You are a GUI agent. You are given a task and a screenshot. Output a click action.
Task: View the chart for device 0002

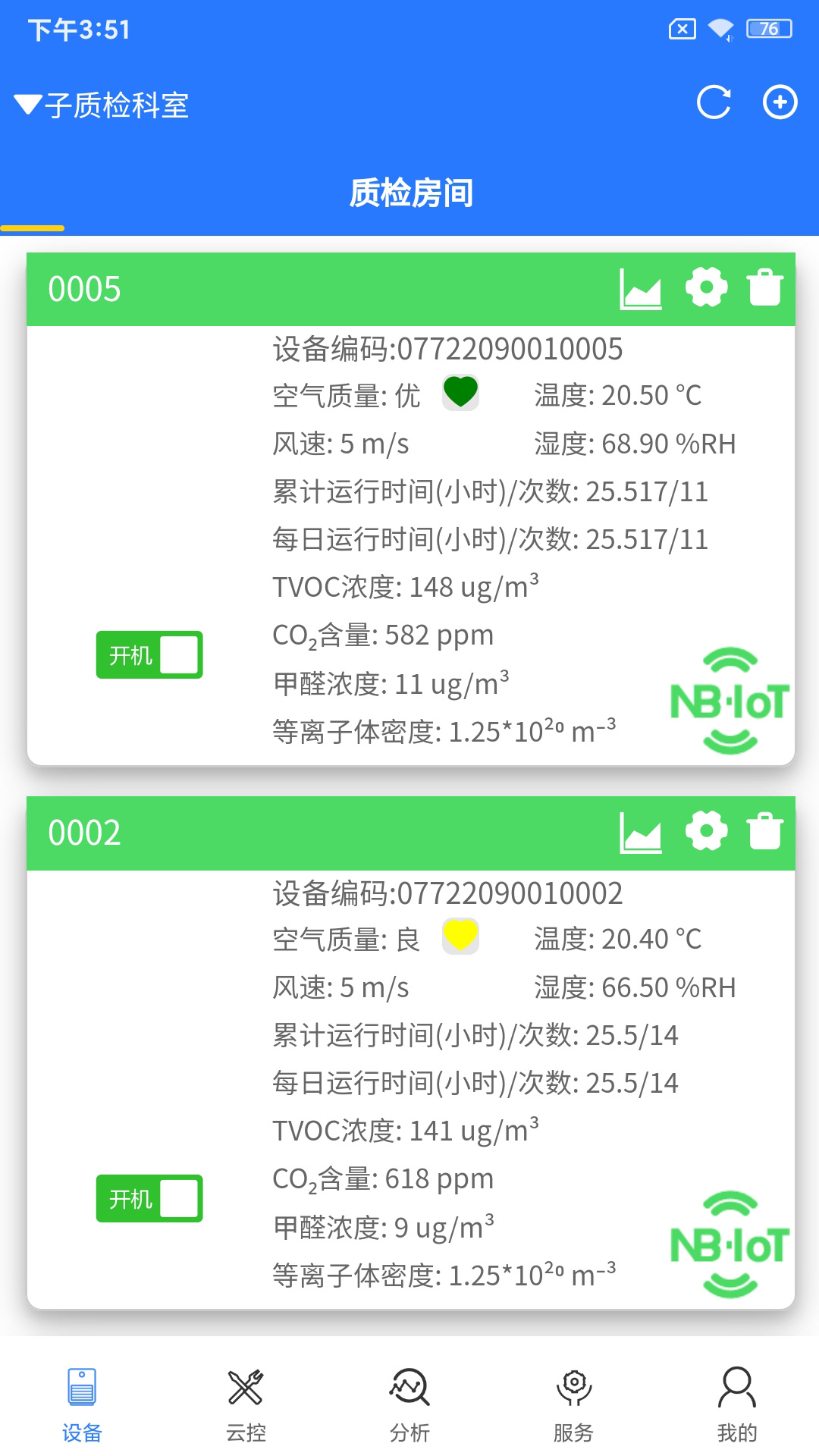(641, 833)
